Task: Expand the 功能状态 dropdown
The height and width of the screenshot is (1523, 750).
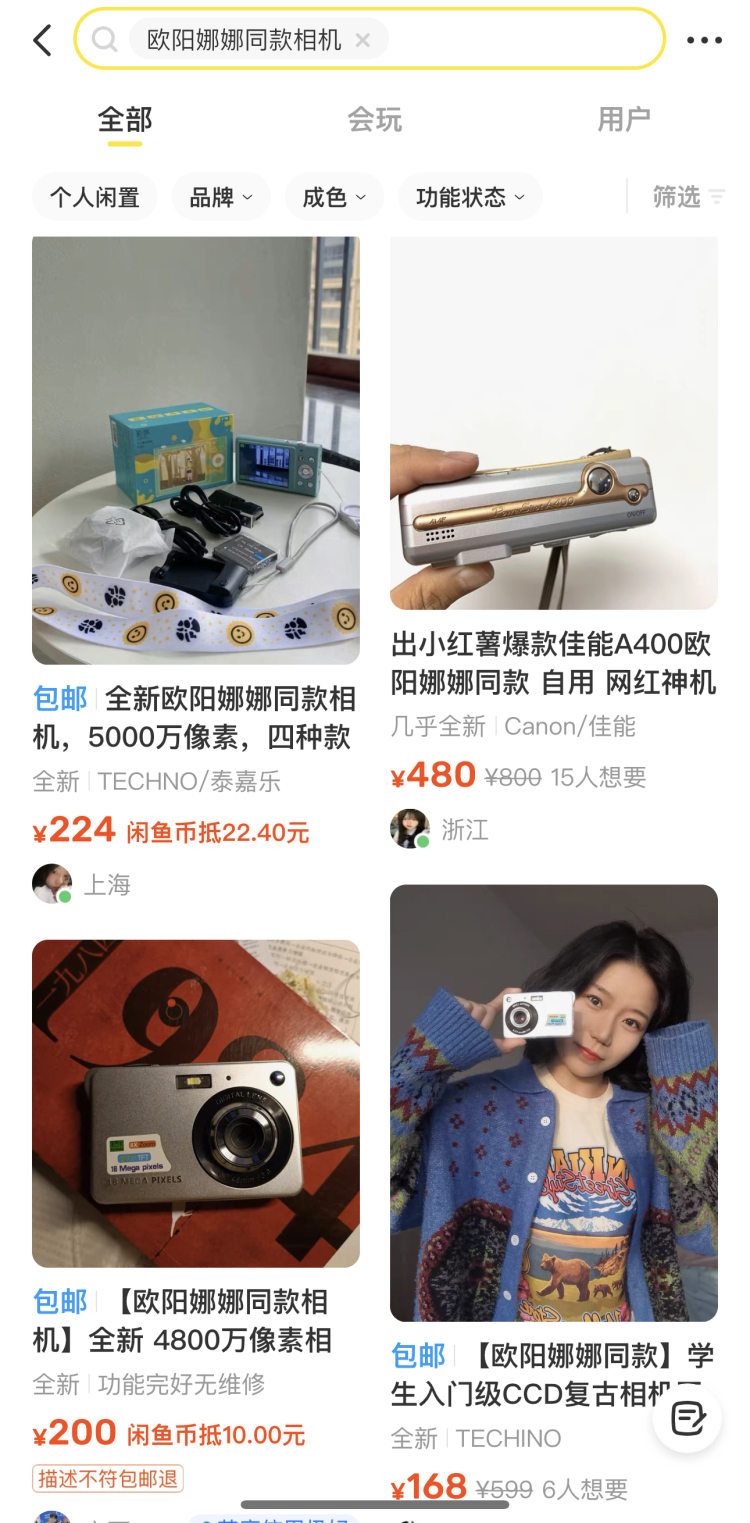Action: pos(470,197)
